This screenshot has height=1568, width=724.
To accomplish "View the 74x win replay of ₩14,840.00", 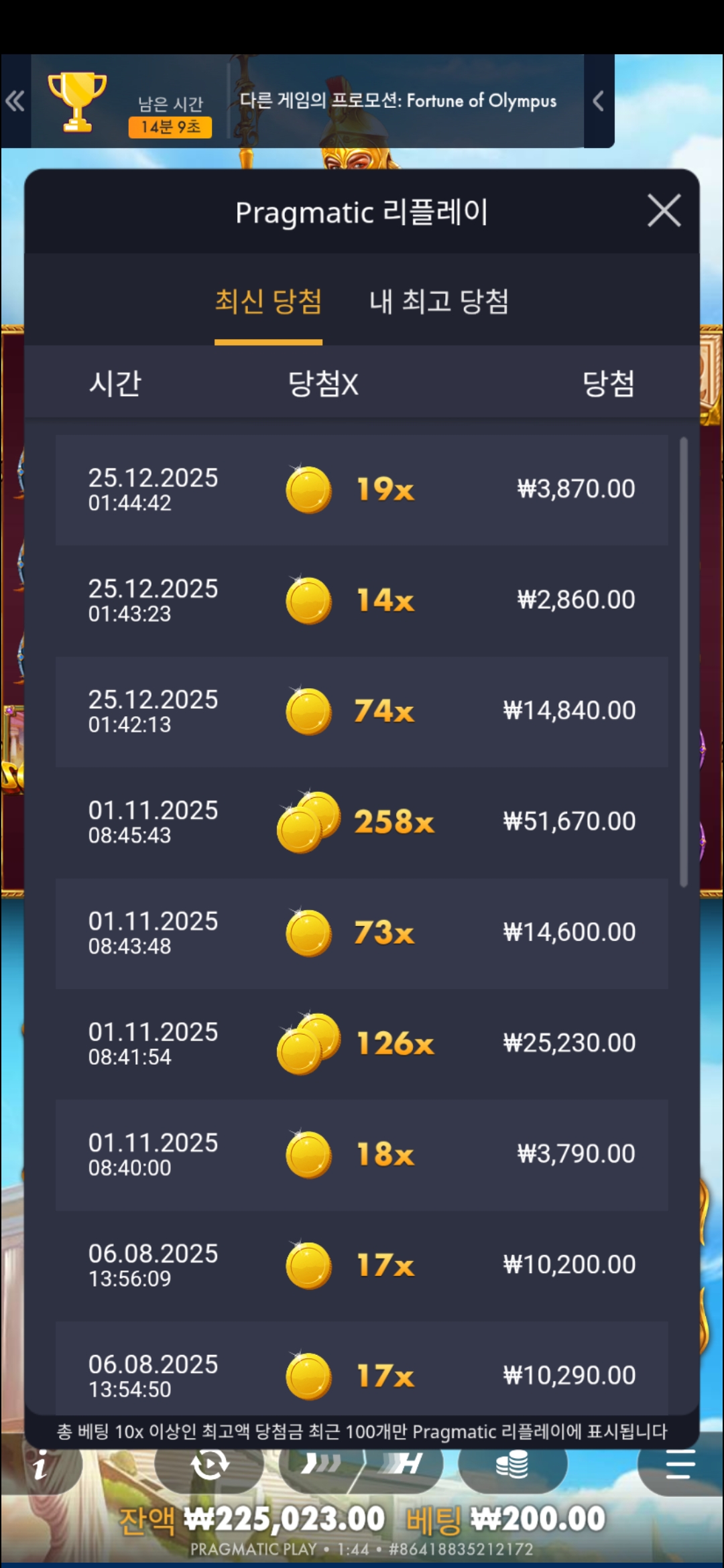I will coord(362,712).
